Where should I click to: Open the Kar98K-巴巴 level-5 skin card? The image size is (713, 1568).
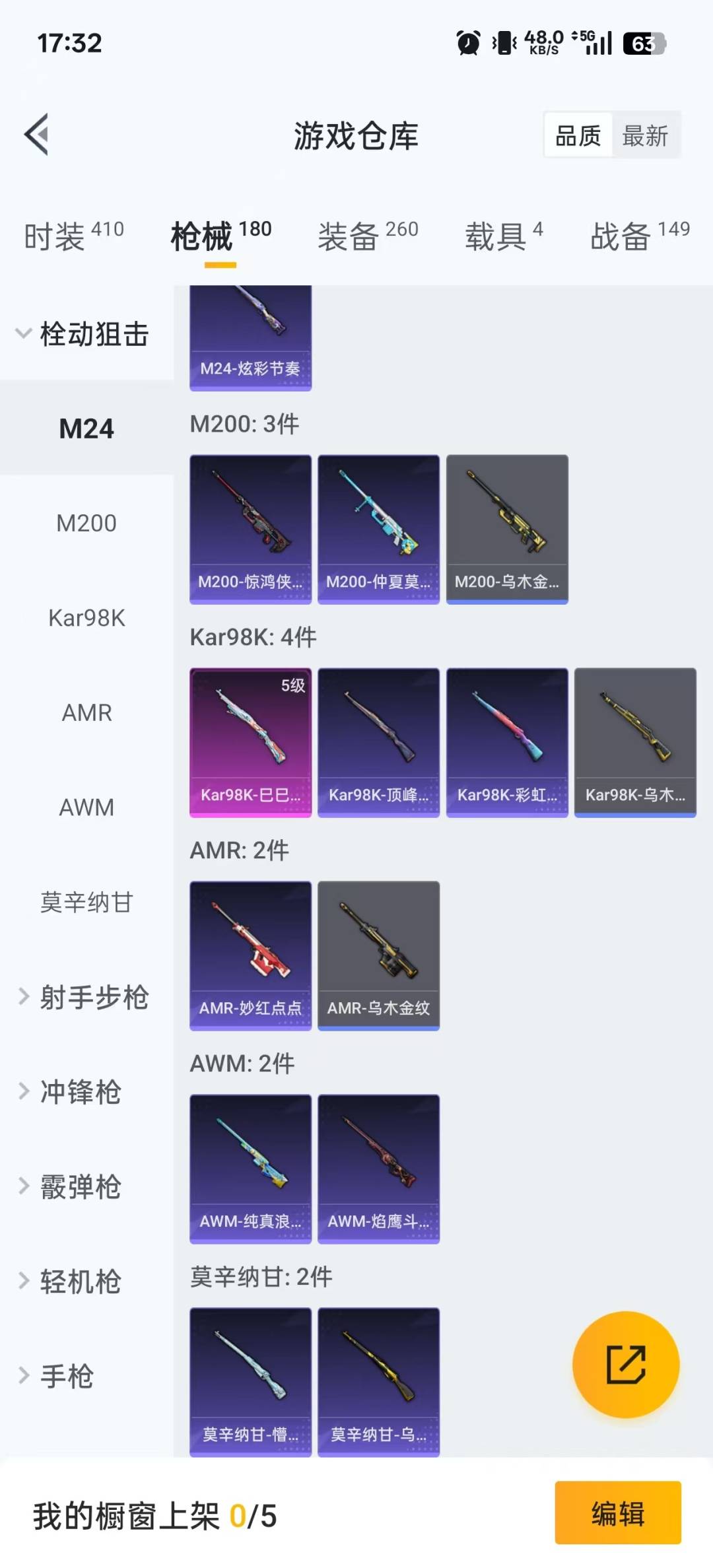tap(250, 741)
